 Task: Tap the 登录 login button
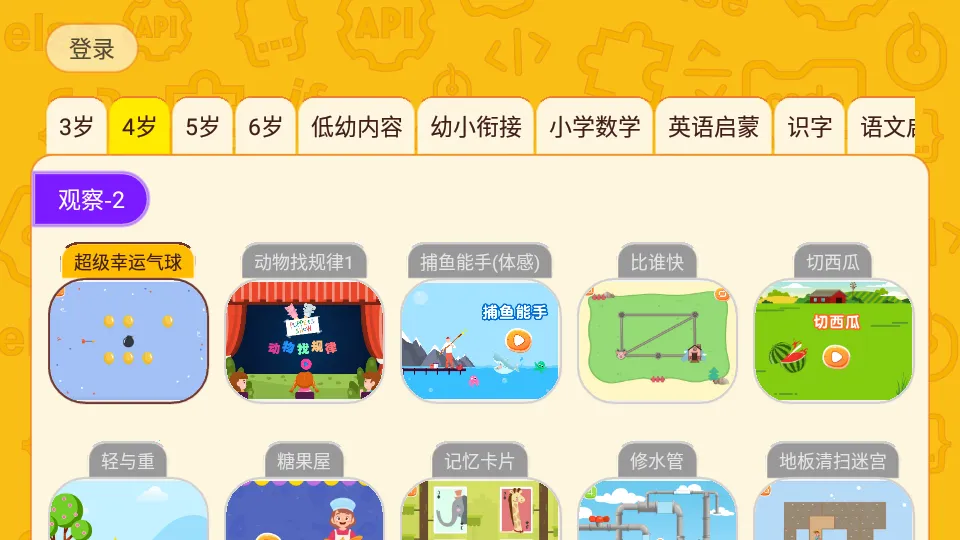point(91,48)
